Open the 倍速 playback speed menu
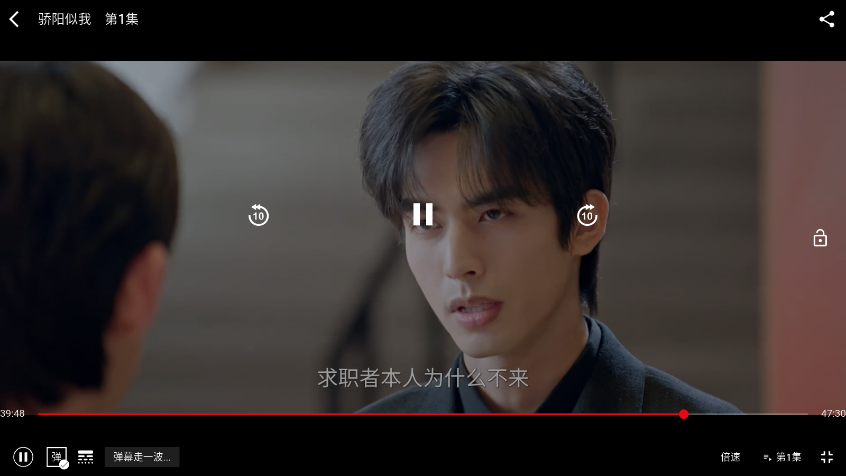846x476 pixels. [730, 457]
